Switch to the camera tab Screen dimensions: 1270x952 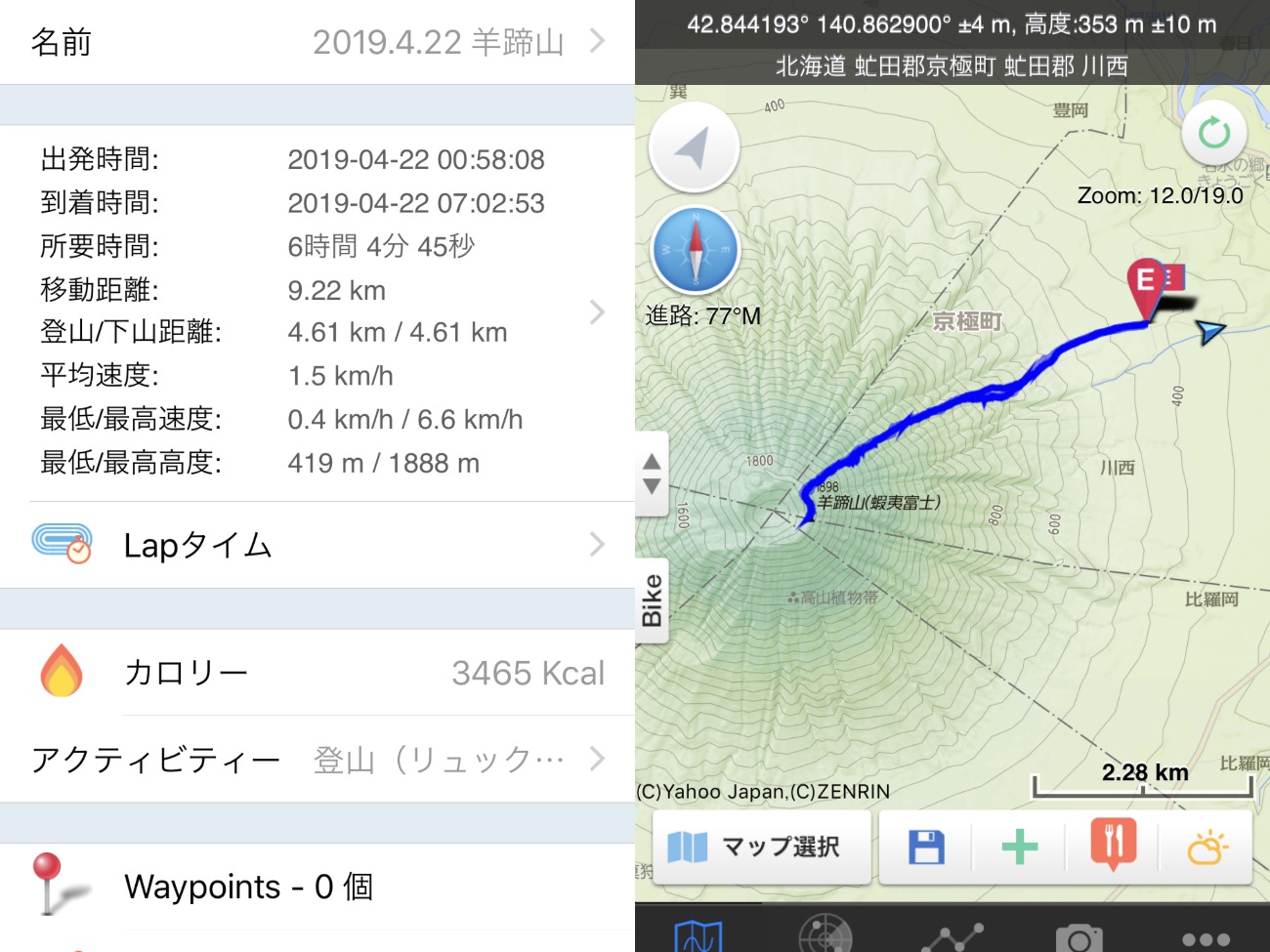pos(1079,937)
